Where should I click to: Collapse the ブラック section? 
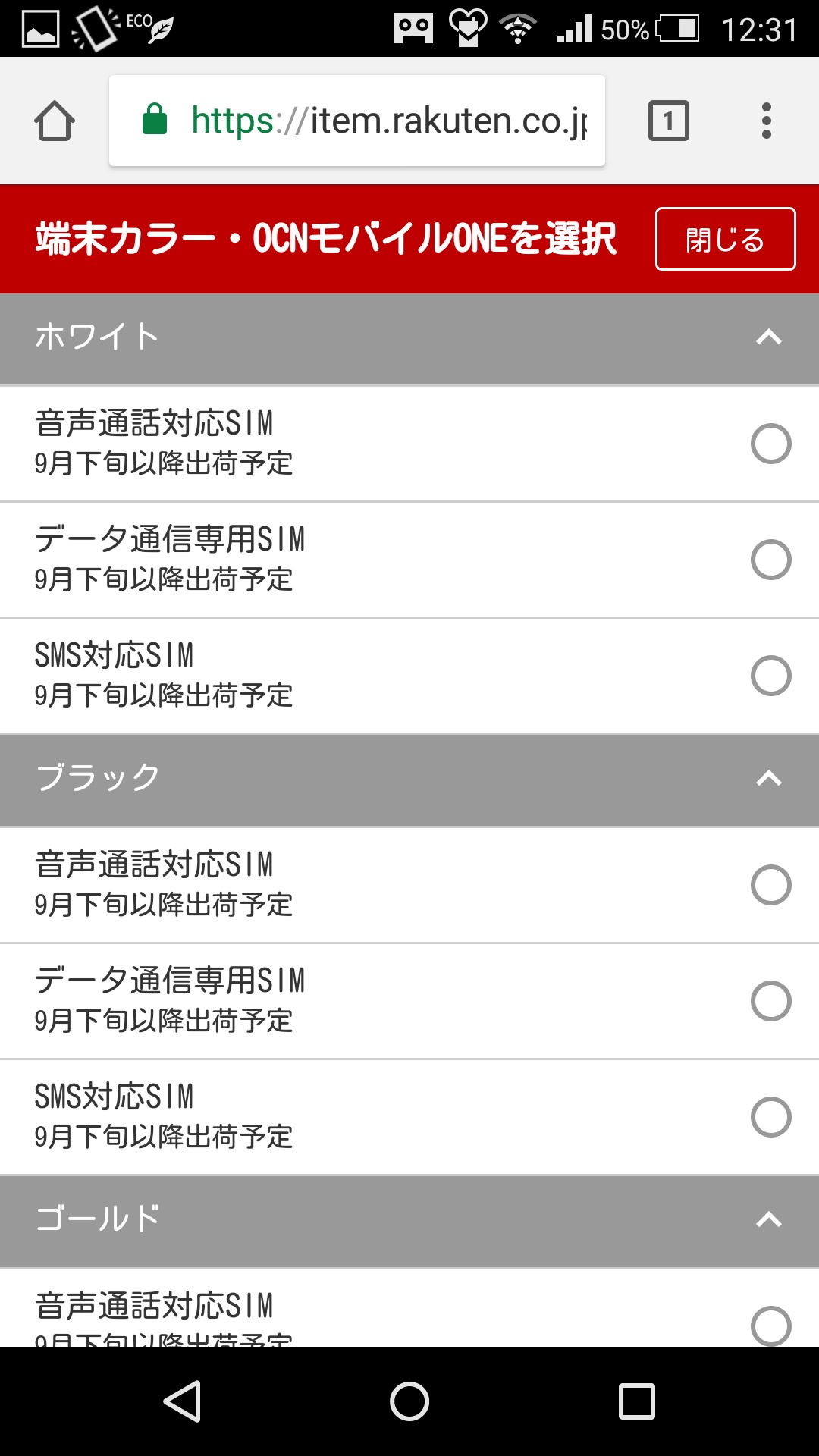(x=768, y=779)
